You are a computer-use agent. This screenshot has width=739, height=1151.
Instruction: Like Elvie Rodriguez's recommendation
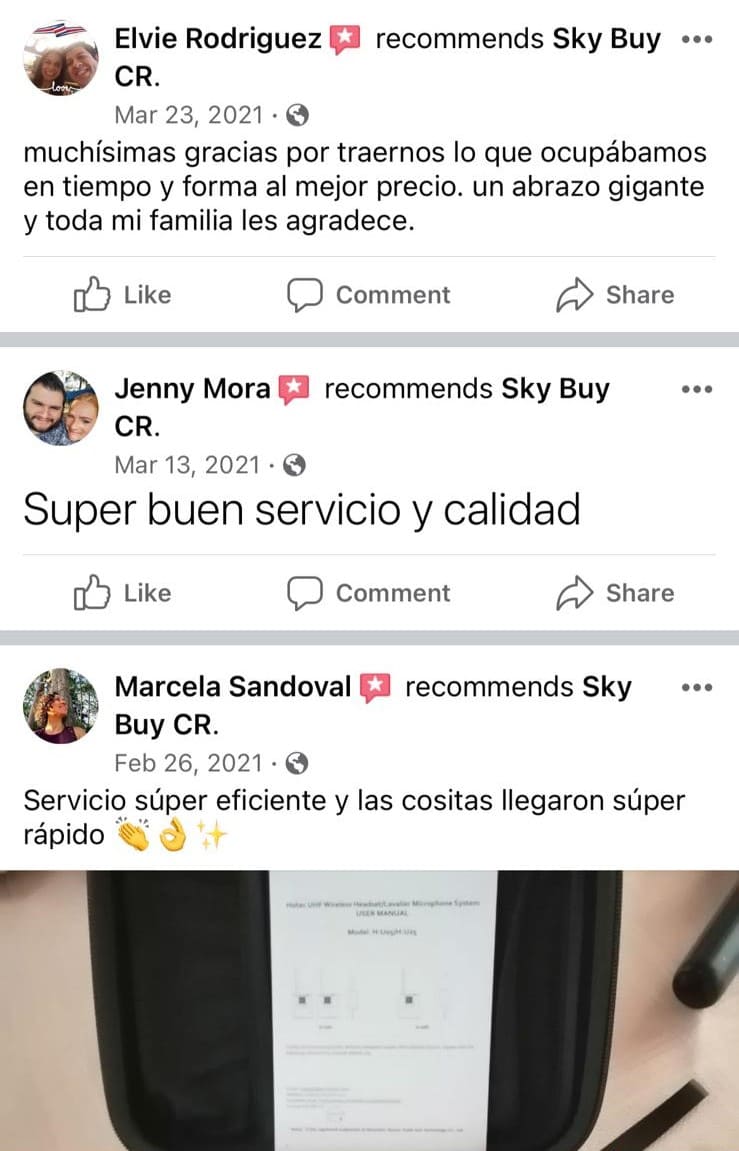[x=123, y=295]
